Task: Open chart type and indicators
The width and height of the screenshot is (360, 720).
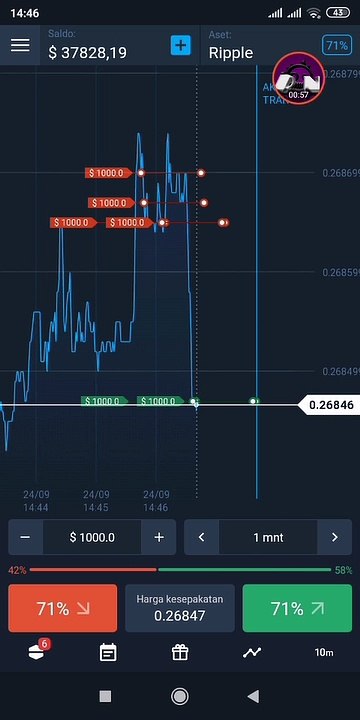Action: point(252,652)
